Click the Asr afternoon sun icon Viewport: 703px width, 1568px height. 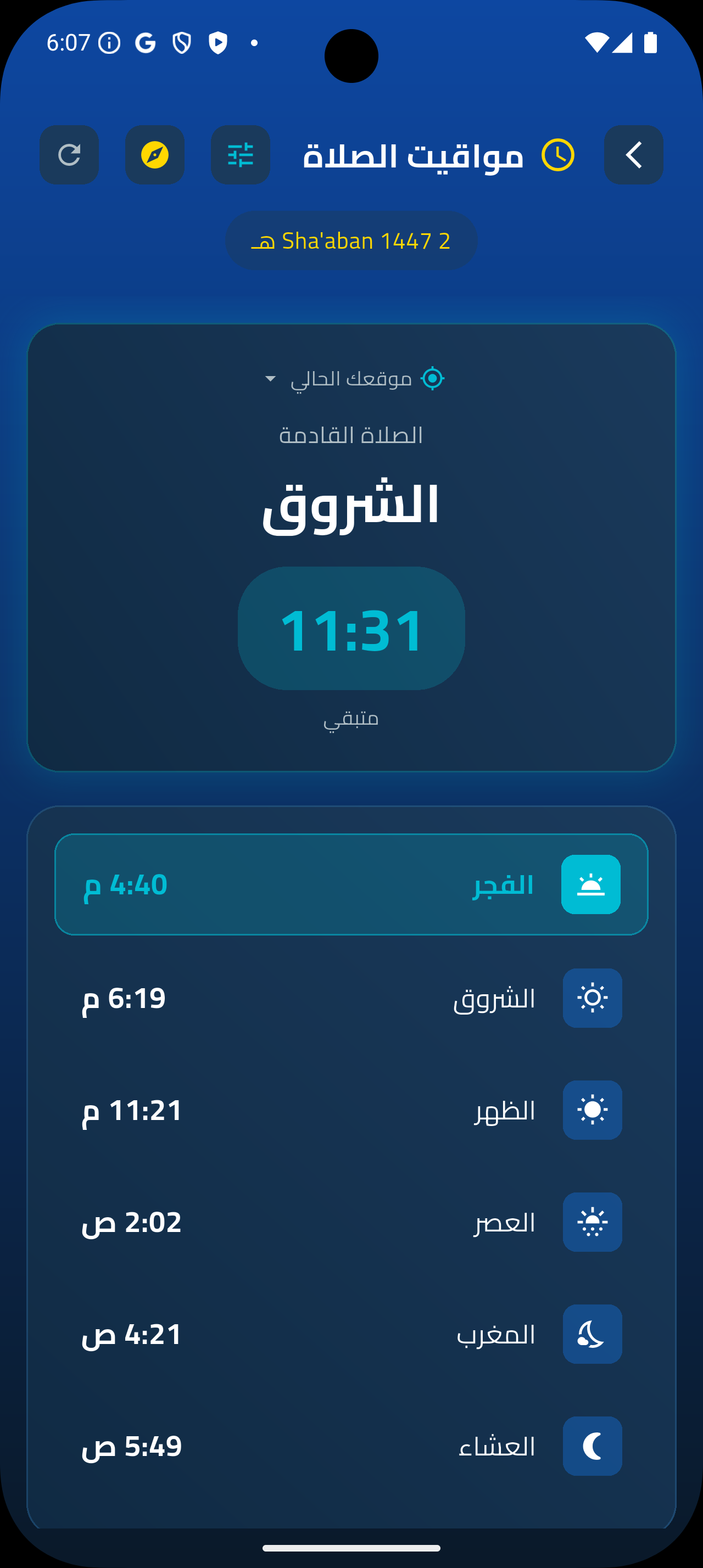coord(592,1222)
